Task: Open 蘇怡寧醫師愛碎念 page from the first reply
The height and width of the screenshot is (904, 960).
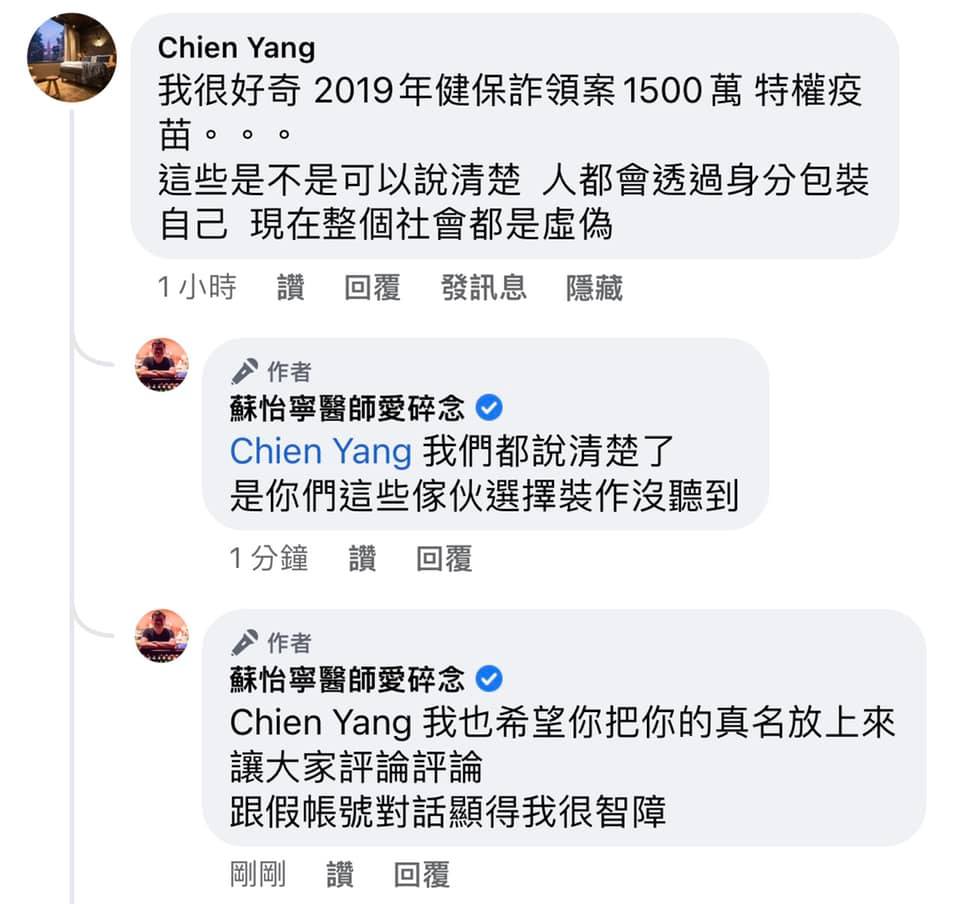Action: coord(347,407)
